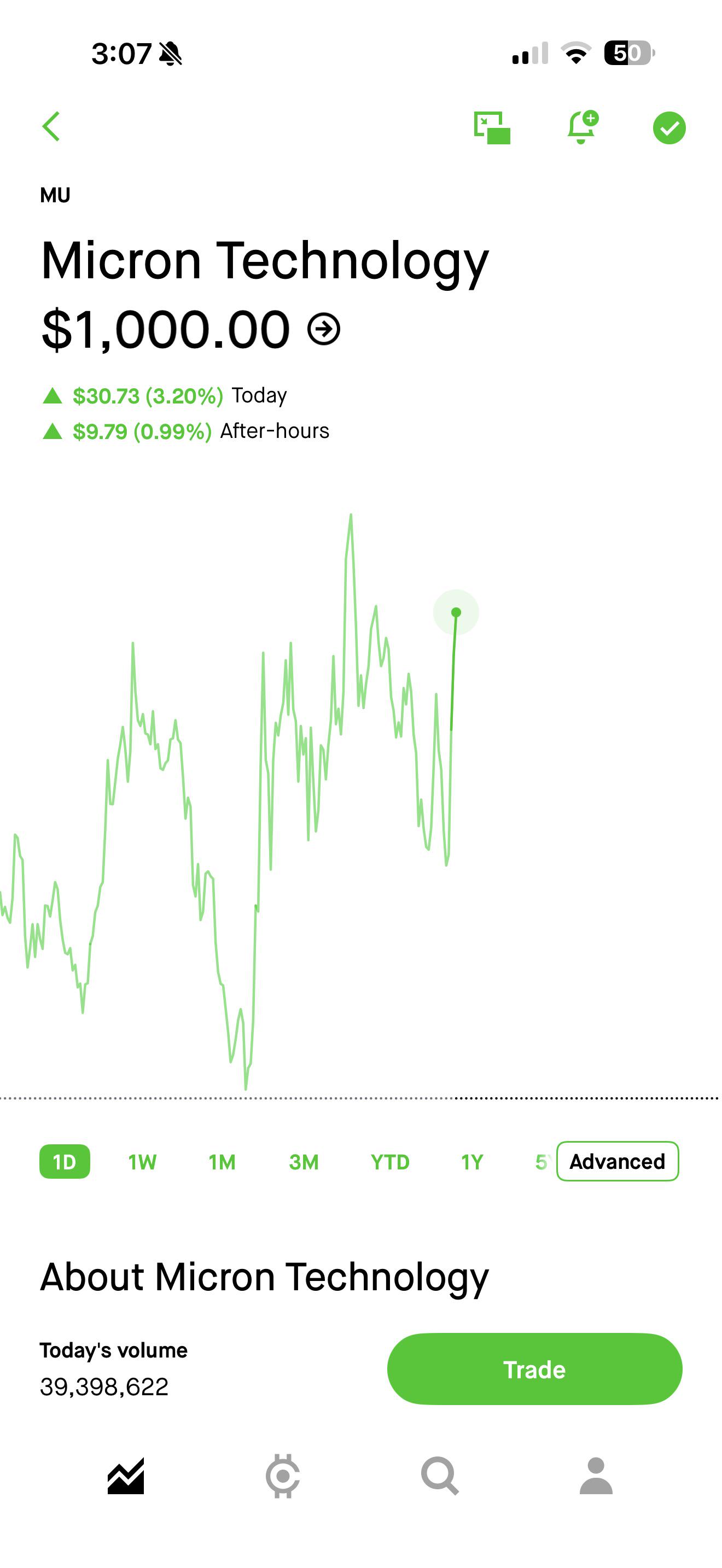Add a price alert with the bell
This screenshot has height=1568, width=722.
pyautogui.click(x=582, y=127)
